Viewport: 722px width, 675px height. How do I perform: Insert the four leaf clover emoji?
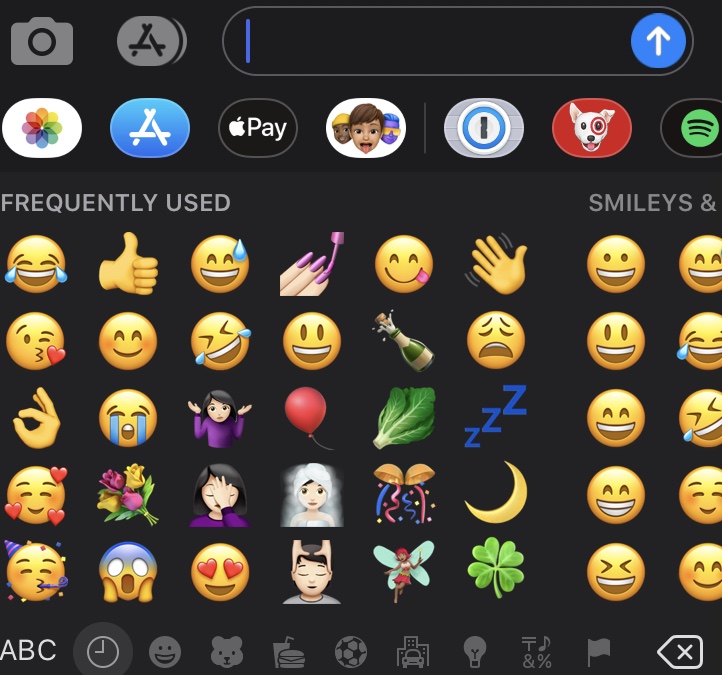[497, 572]
